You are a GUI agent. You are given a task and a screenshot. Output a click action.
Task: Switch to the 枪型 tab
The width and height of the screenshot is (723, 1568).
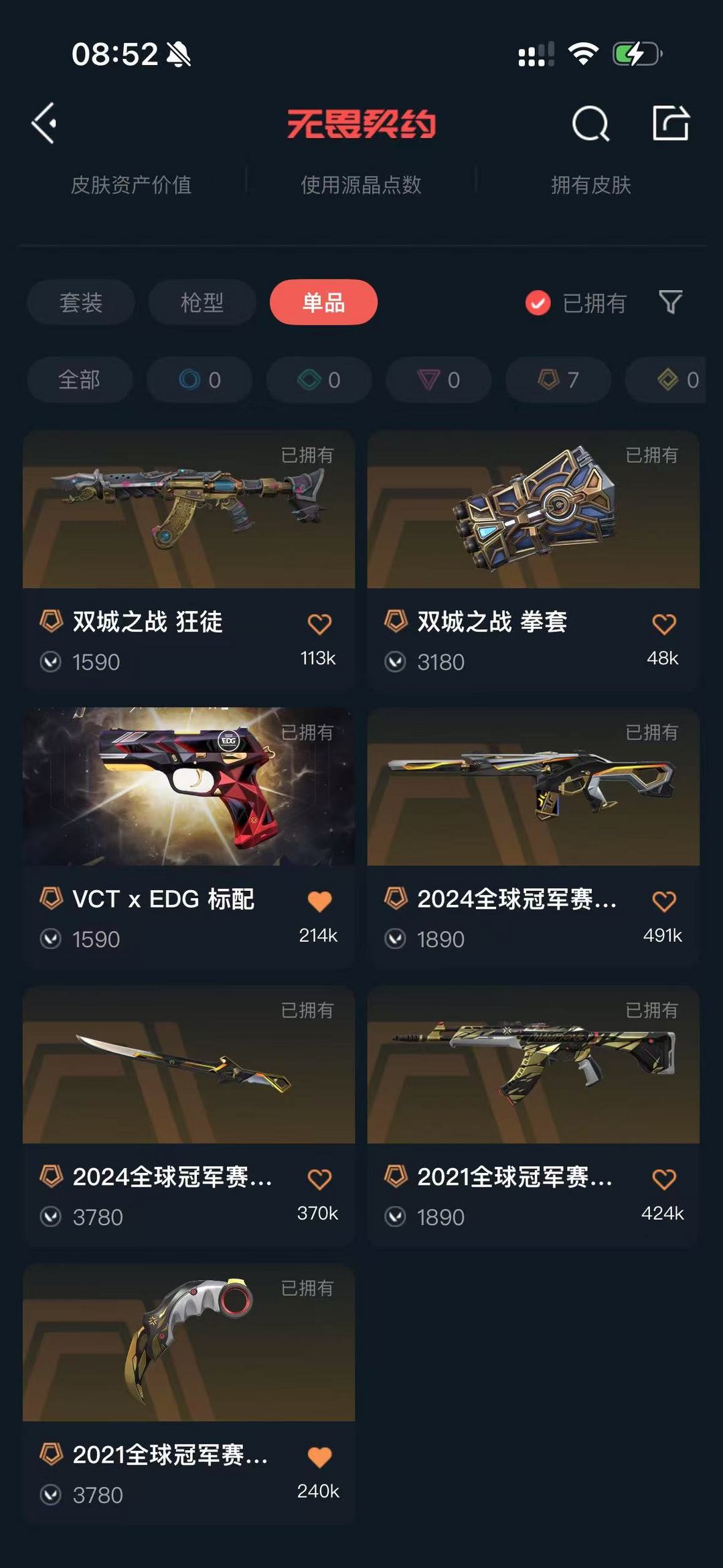pos(202,302)
